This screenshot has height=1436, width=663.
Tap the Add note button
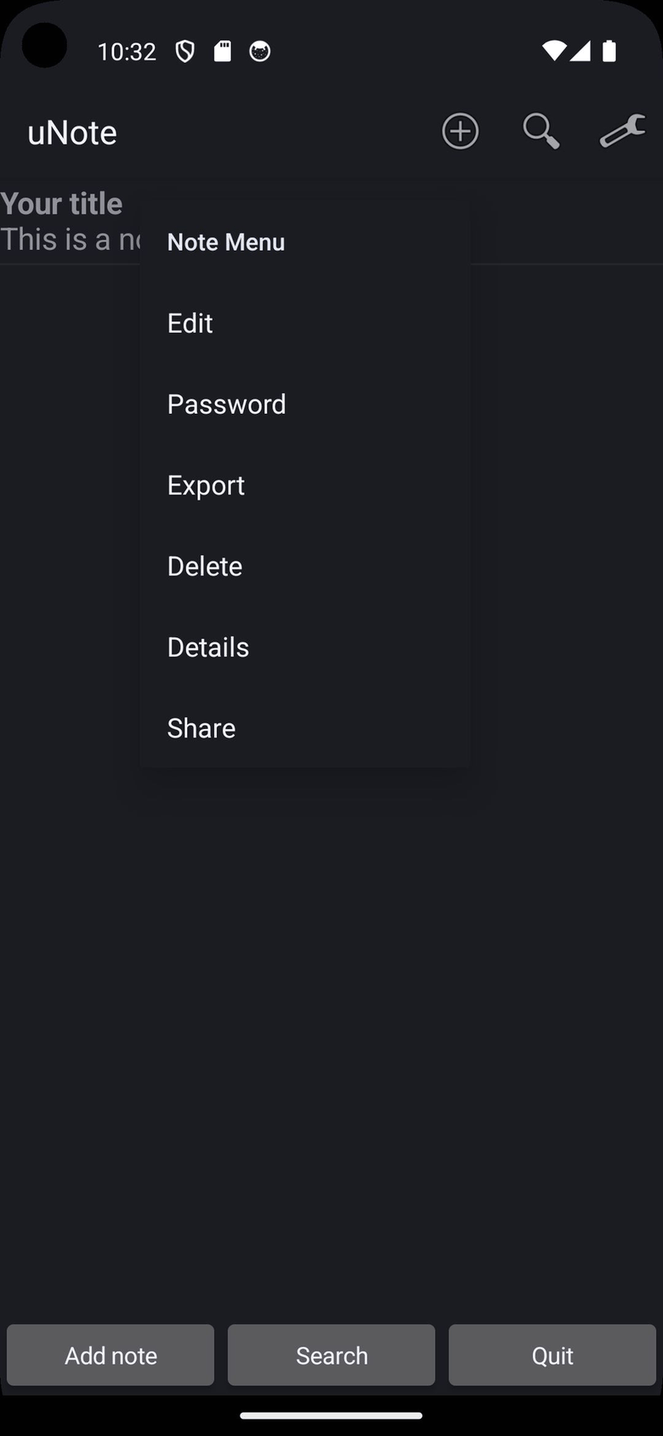point(111,1355)
